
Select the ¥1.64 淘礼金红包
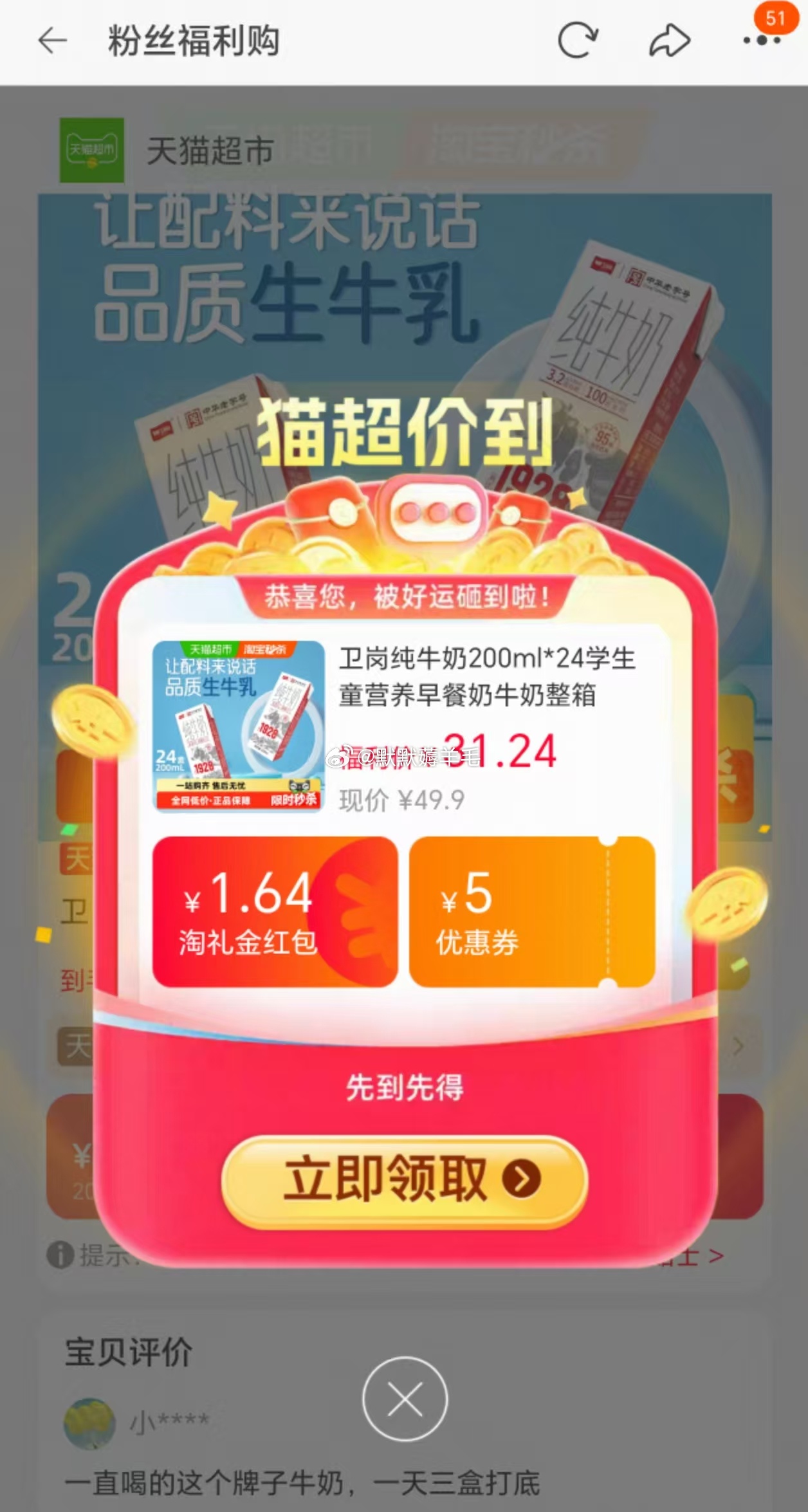[275, 912]
